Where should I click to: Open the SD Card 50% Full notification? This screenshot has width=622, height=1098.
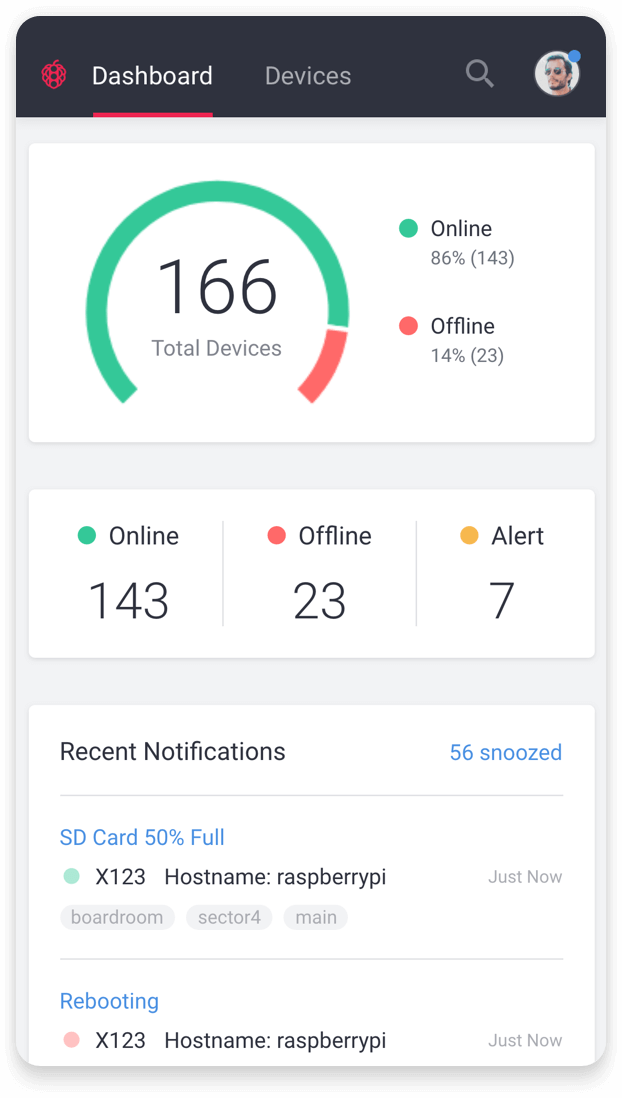point(142,837)
